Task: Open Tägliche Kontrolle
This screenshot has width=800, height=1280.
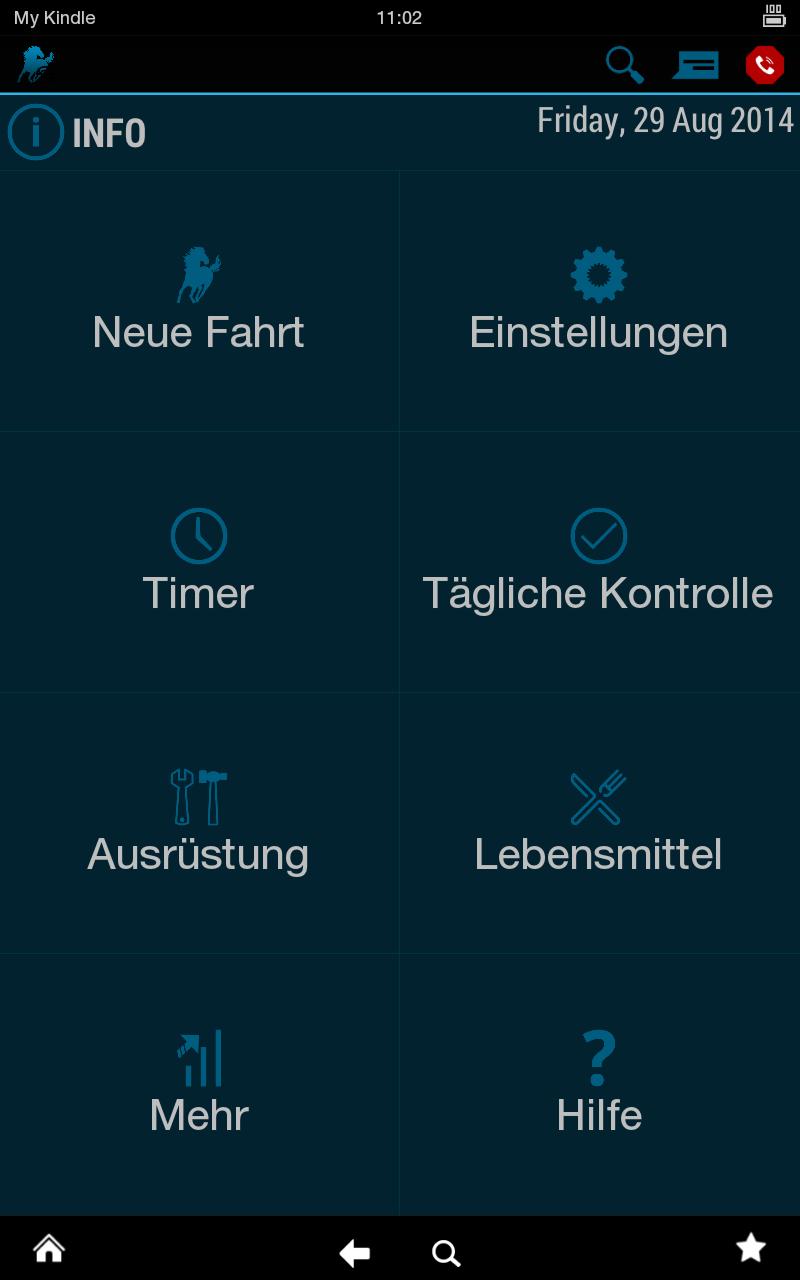Action: tap(599, 563)
